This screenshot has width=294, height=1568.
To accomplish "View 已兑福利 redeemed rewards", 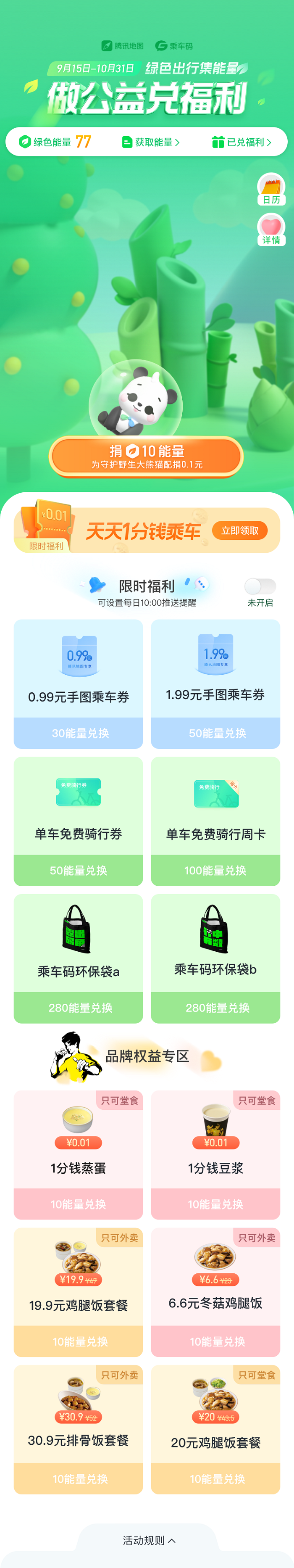I will click(x=241, y=142).
